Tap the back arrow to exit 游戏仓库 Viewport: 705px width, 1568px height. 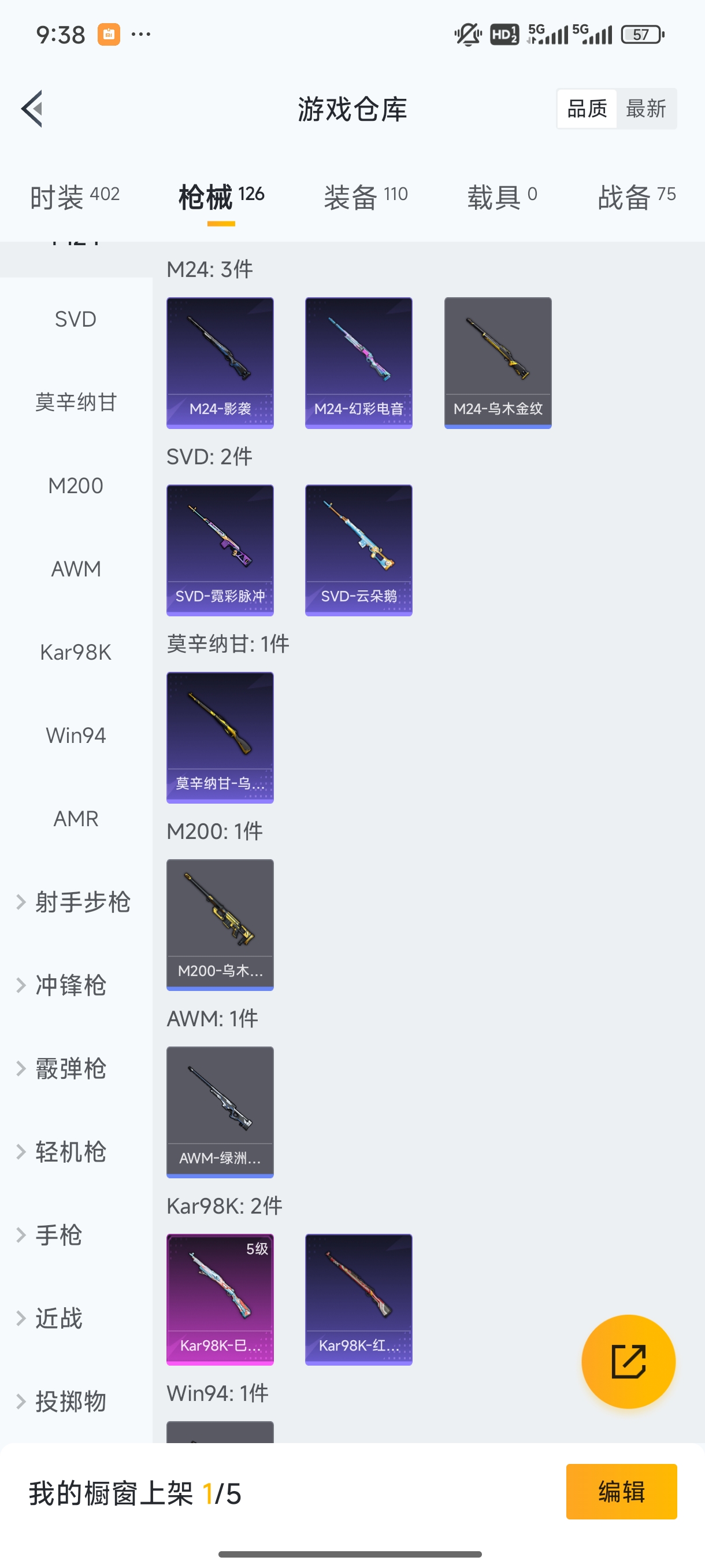(x=32, y=108)
